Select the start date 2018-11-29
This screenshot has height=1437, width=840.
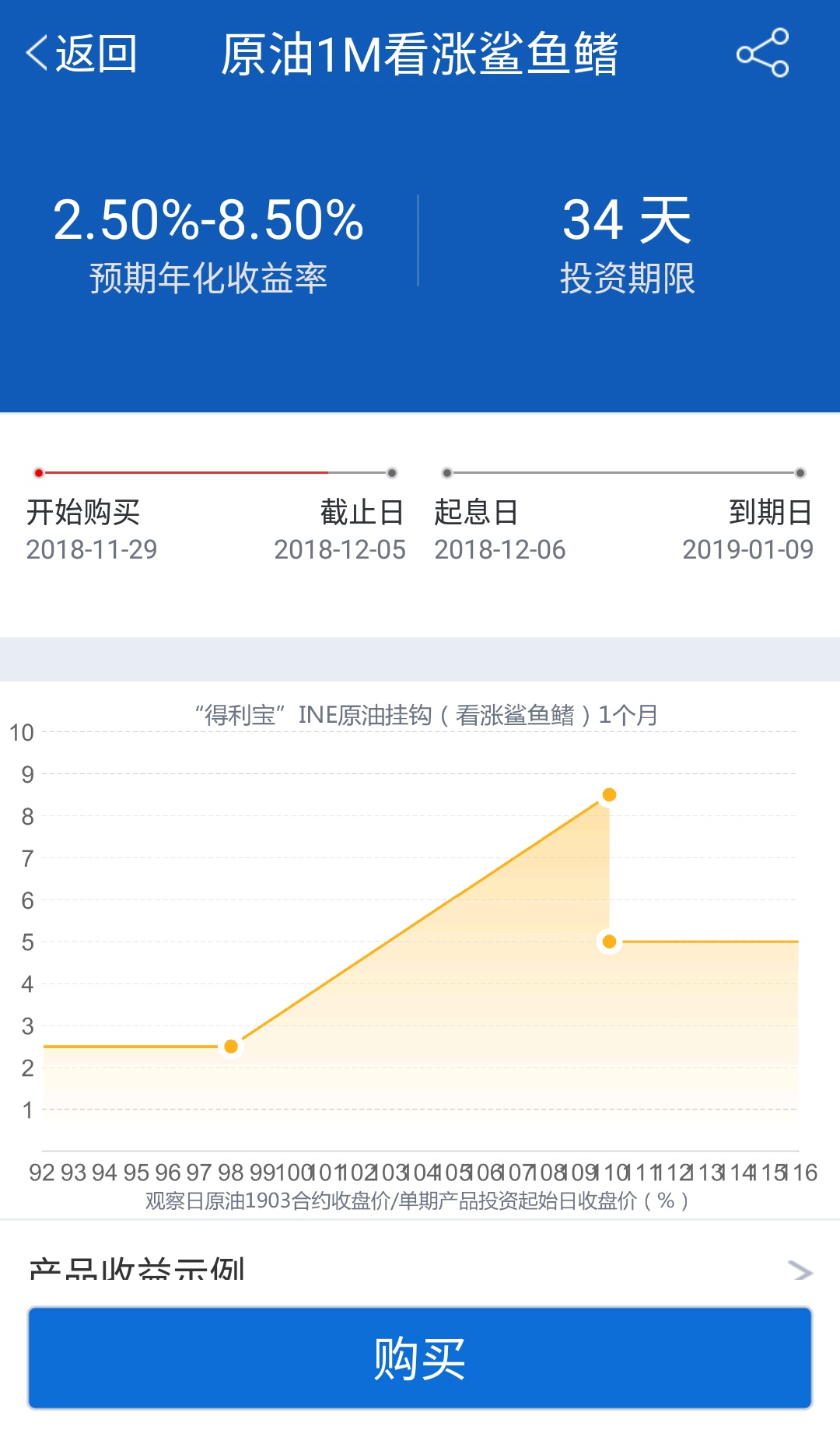tap(93, 550)
